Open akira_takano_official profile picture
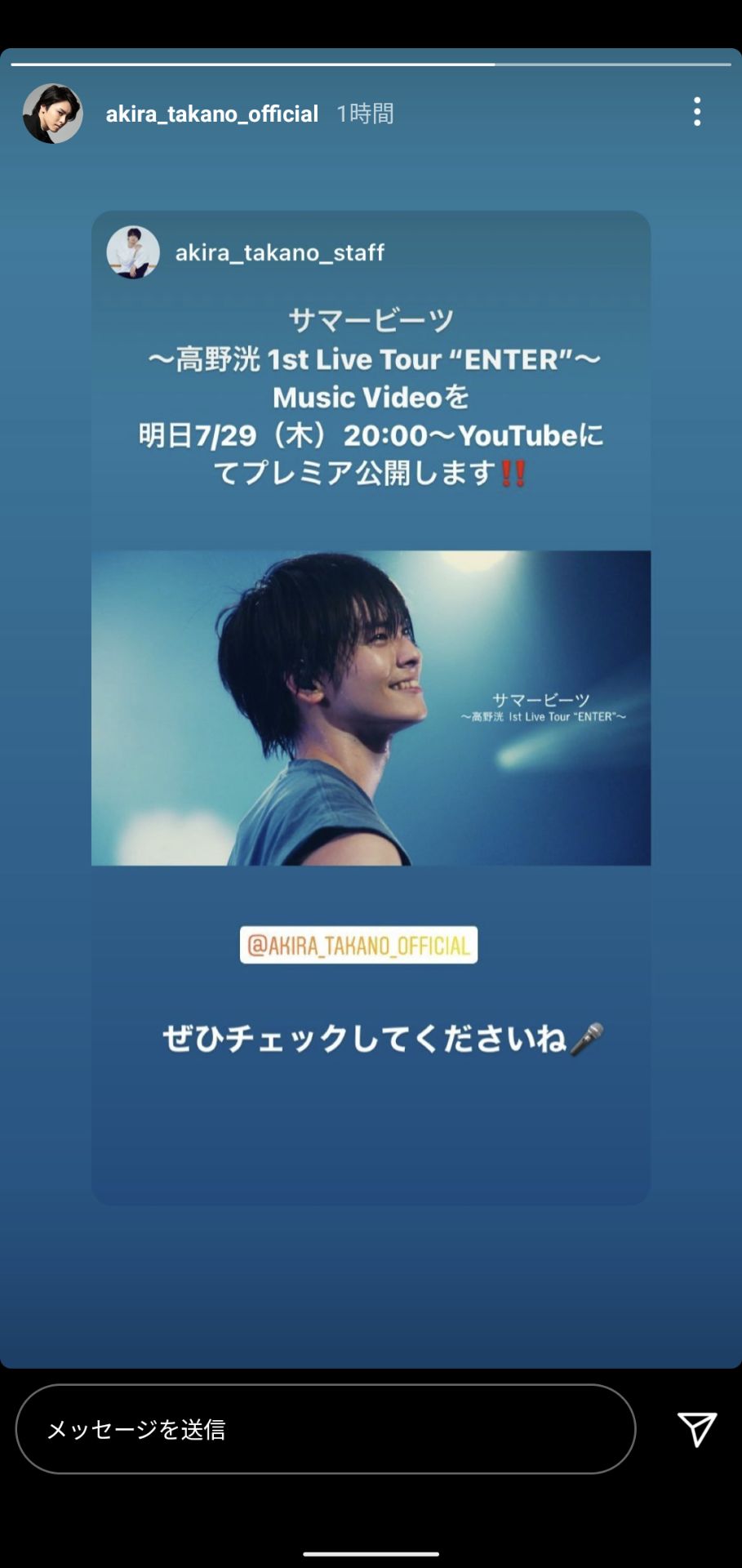Screen dimensions: 742x1568 pyautogui.click(x=53, y=114)
